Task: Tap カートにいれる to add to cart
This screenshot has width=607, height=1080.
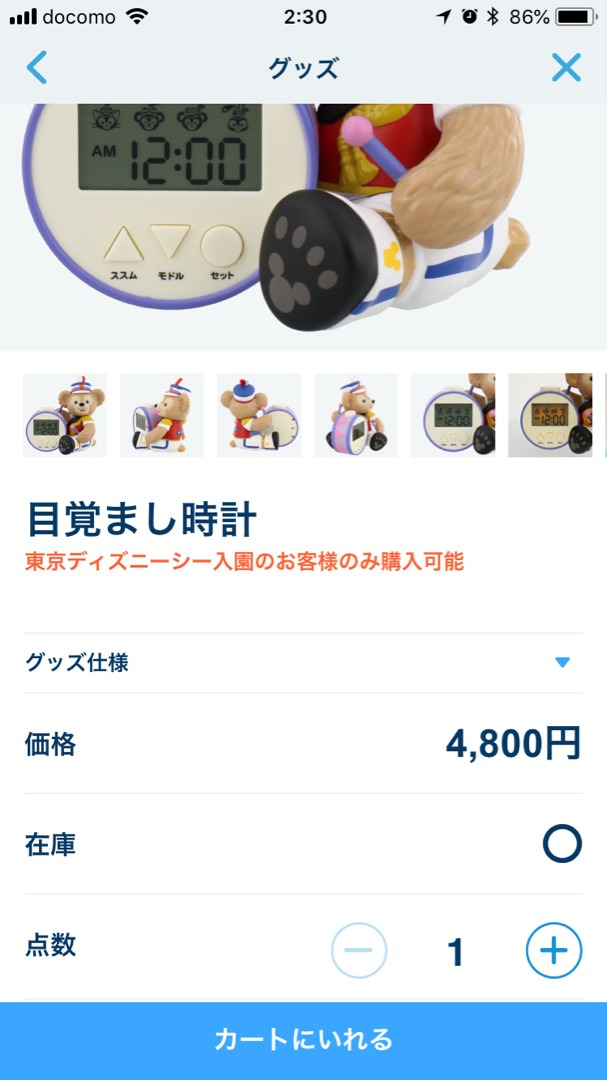Action: coord(303,1040)
